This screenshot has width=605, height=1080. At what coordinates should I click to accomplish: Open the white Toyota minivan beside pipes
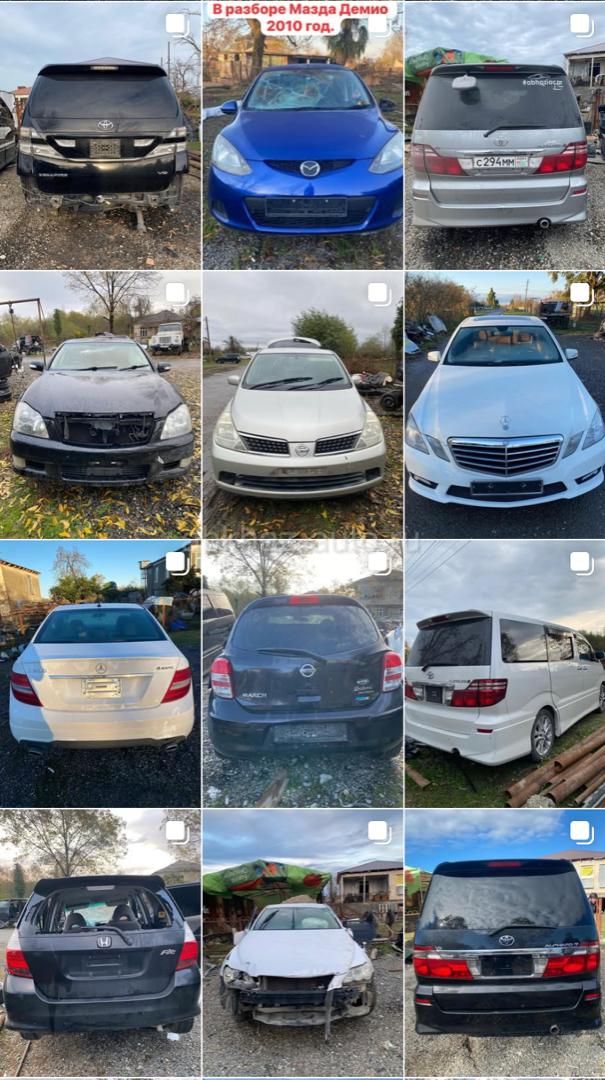pyautogui.click(x=505, y=674)
